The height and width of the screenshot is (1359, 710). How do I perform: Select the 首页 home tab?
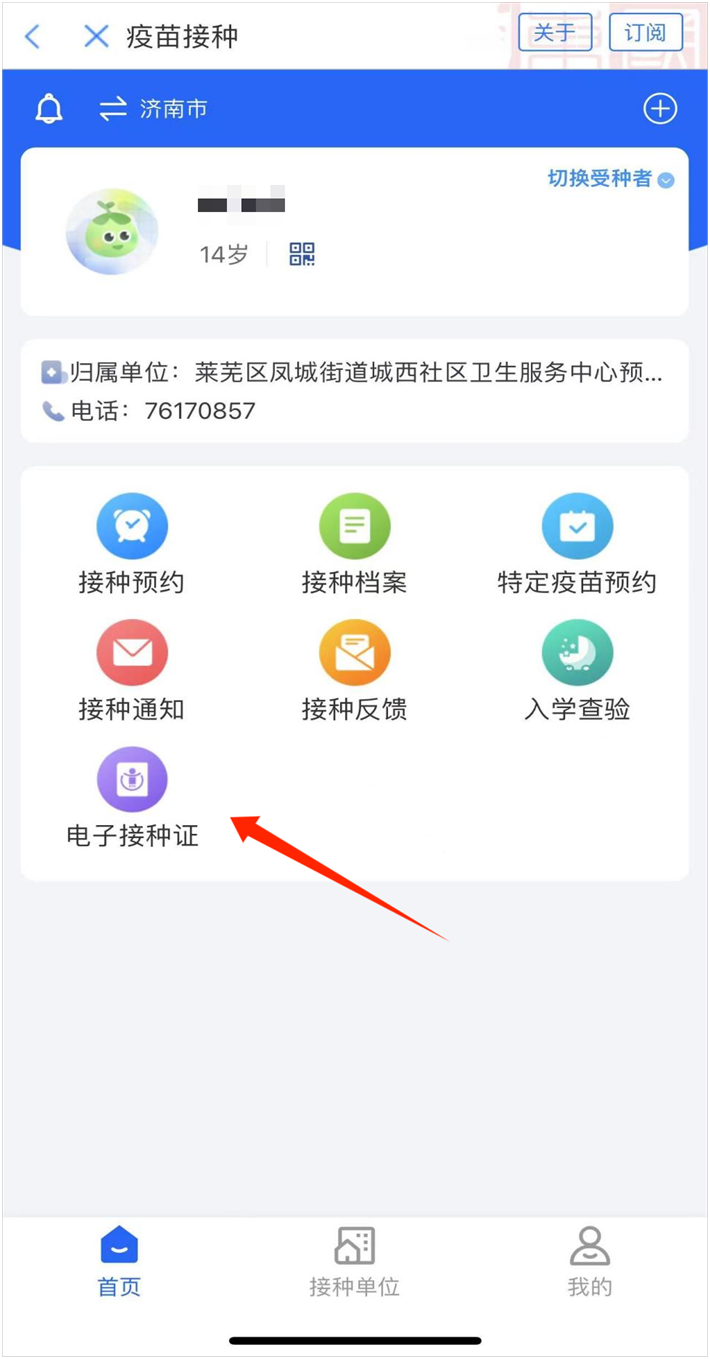tap(119, 1262)
